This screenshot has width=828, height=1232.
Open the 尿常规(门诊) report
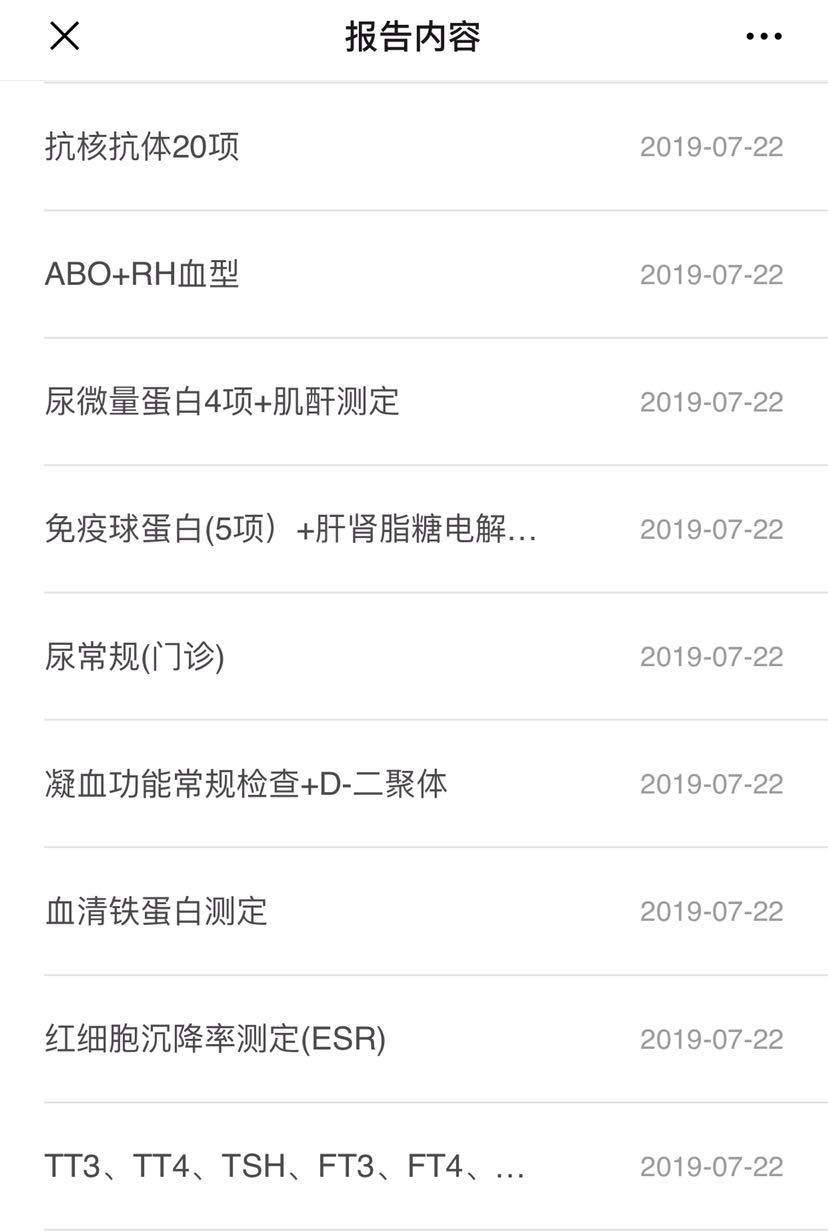click(135, 657)
